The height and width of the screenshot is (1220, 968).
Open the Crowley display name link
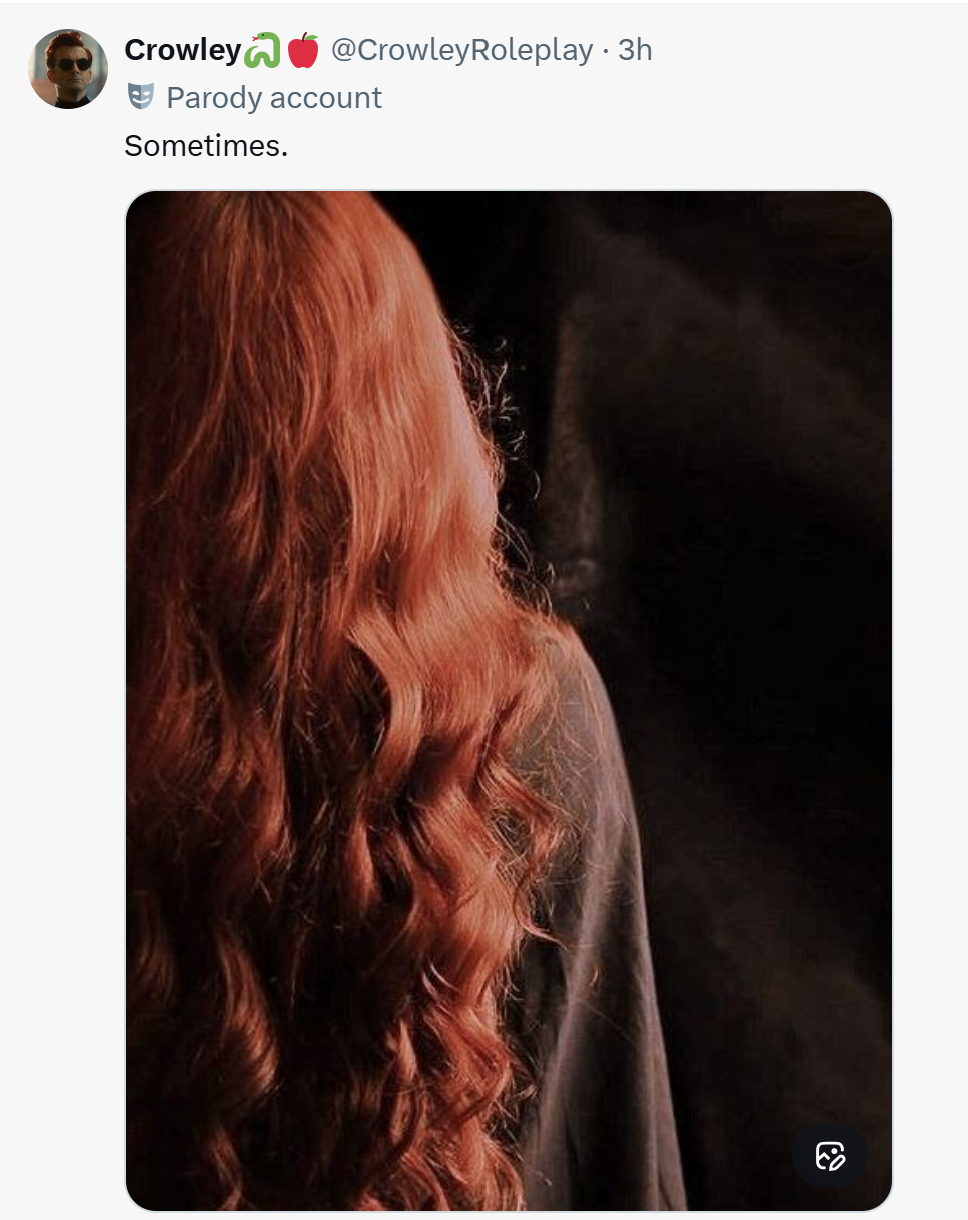183,50
